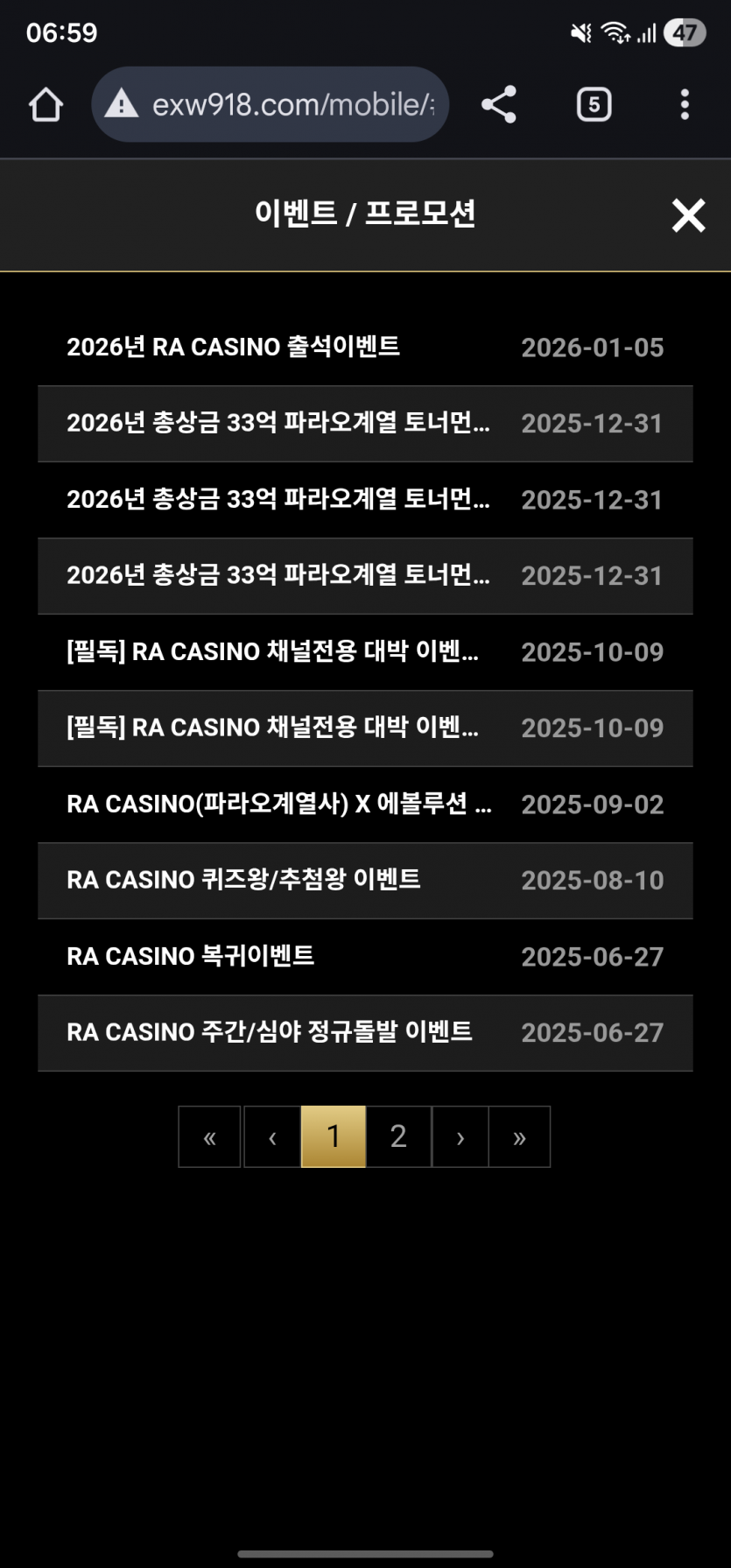
Task: Open the browser overflow menu
Action: coord(685,105)
